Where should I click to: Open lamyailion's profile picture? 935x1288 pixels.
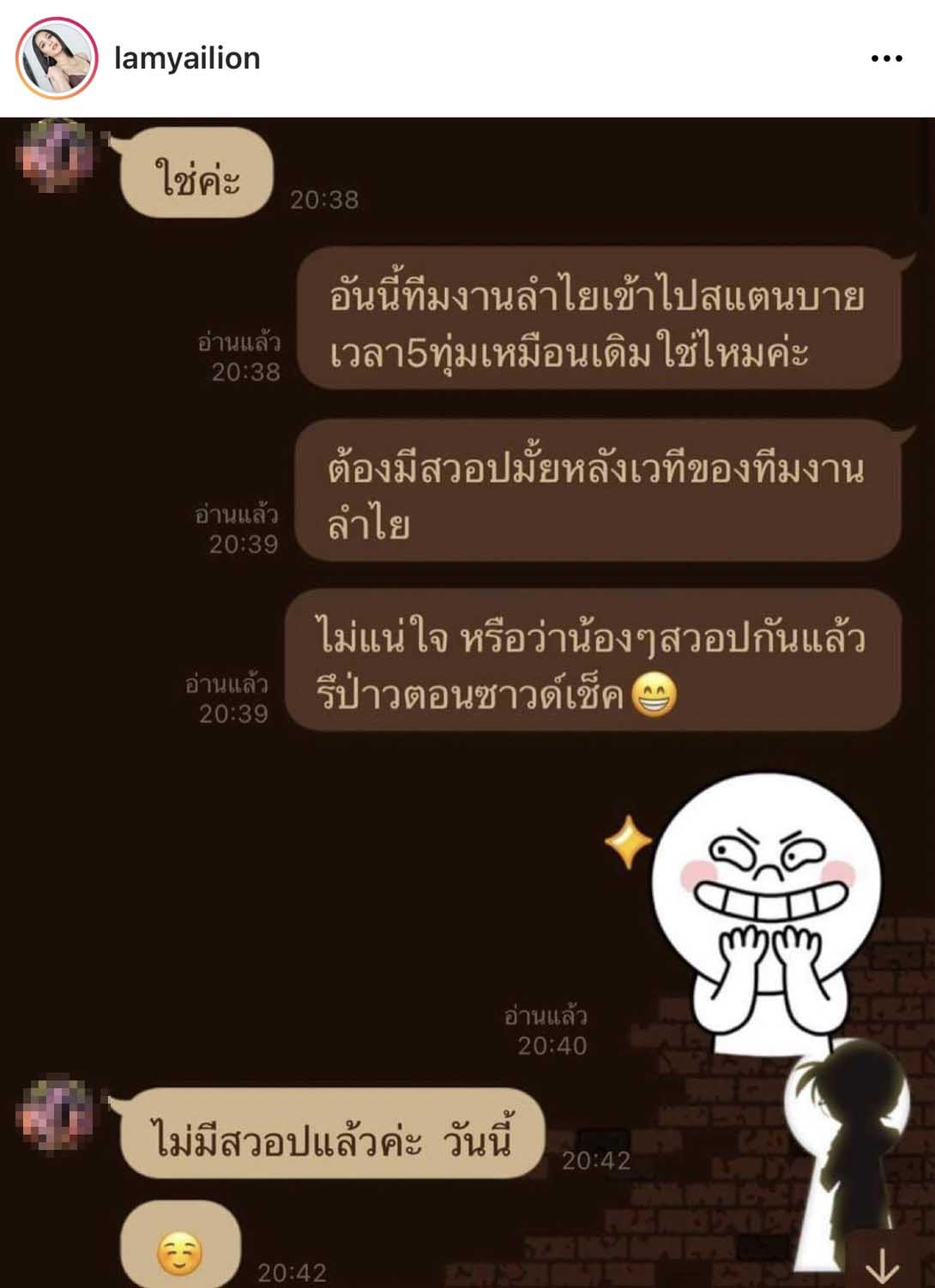point(56,58)
